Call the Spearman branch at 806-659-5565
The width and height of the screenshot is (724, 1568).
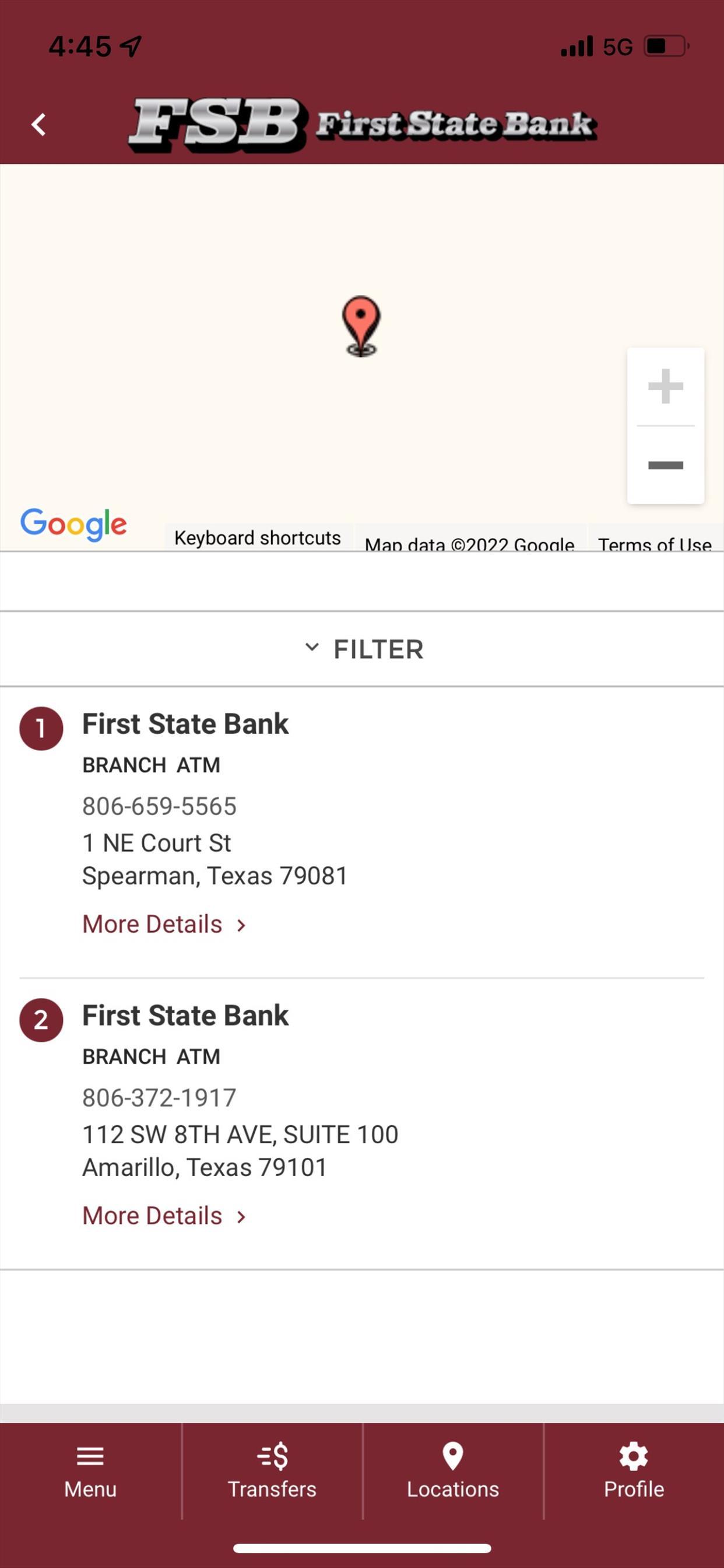click(x=159, y=806)
